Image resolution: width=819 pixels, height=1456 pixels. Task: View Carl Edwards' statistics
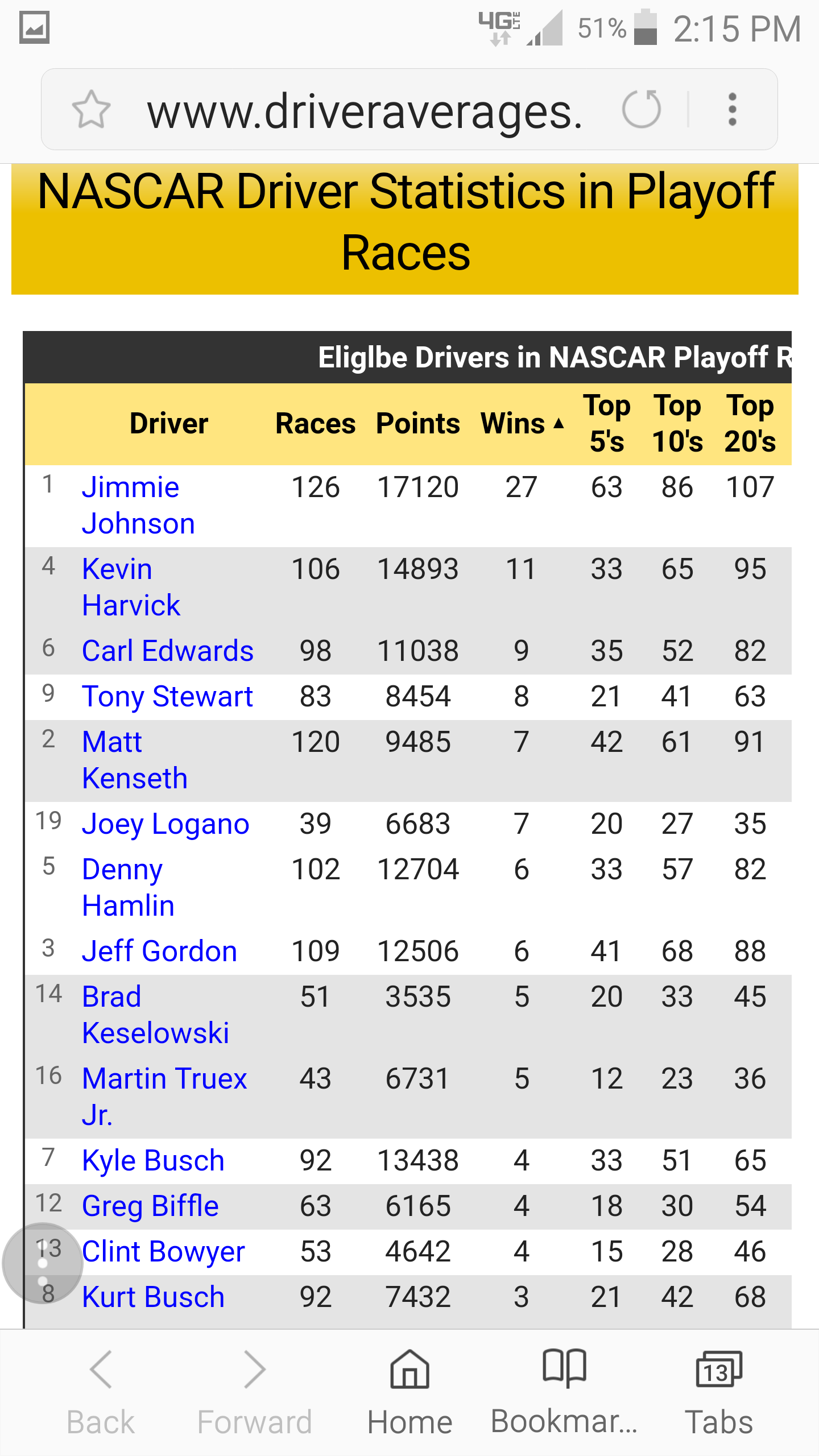tap(168, 651)
